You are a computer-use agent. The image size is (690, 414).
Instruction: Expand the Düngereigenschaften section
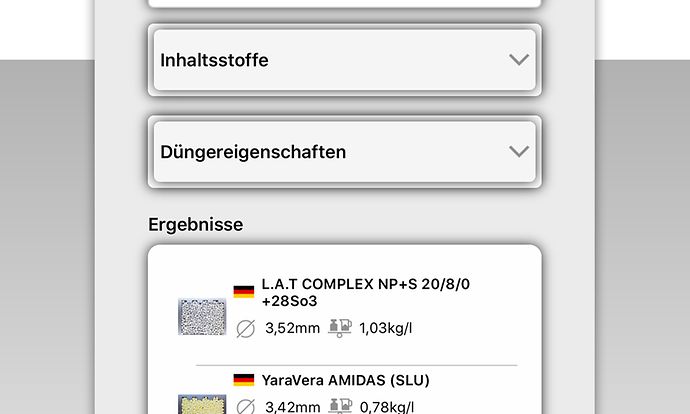(344, 152)
